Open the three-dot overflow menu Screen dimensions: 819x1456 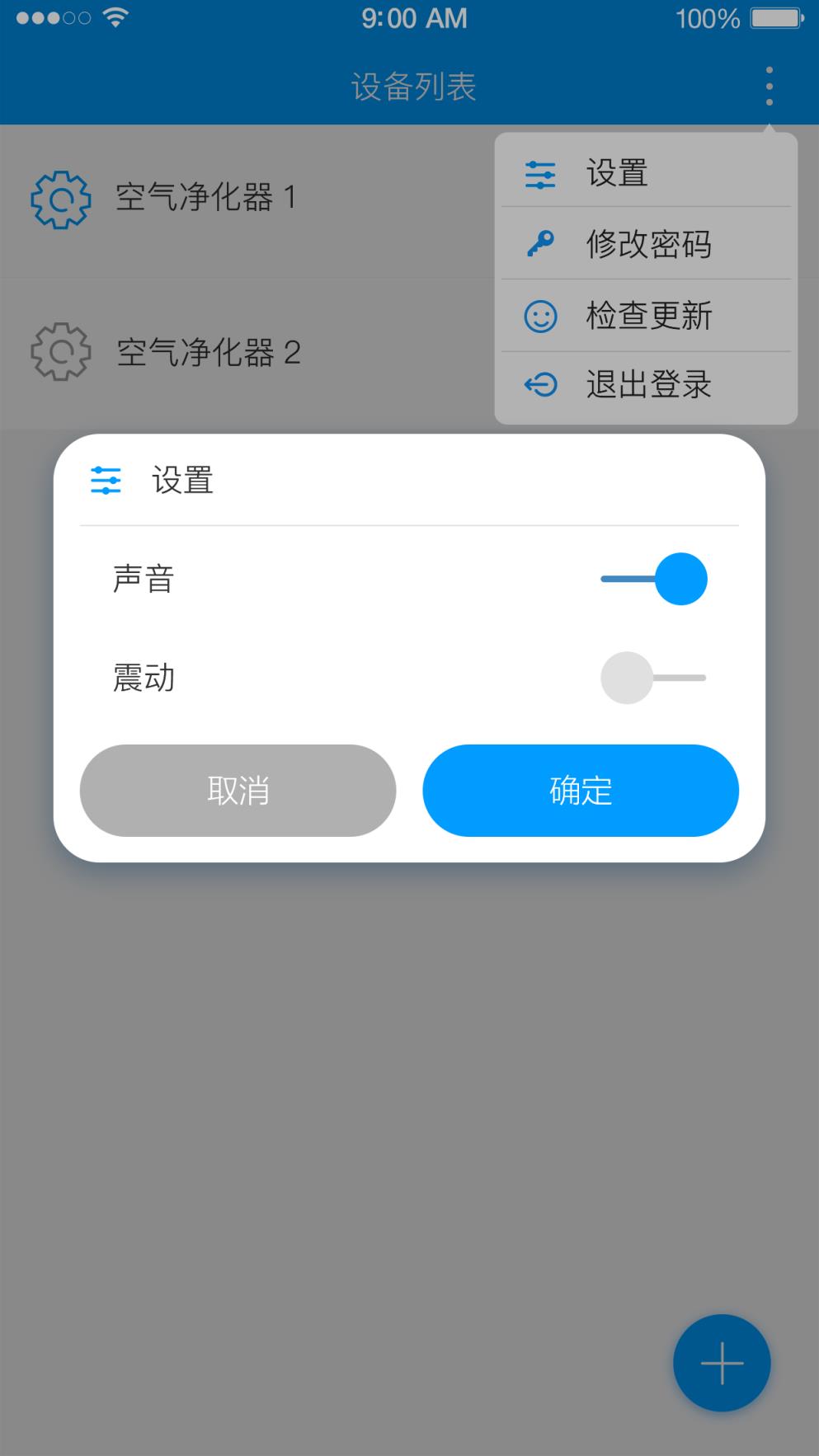(769, 85)
